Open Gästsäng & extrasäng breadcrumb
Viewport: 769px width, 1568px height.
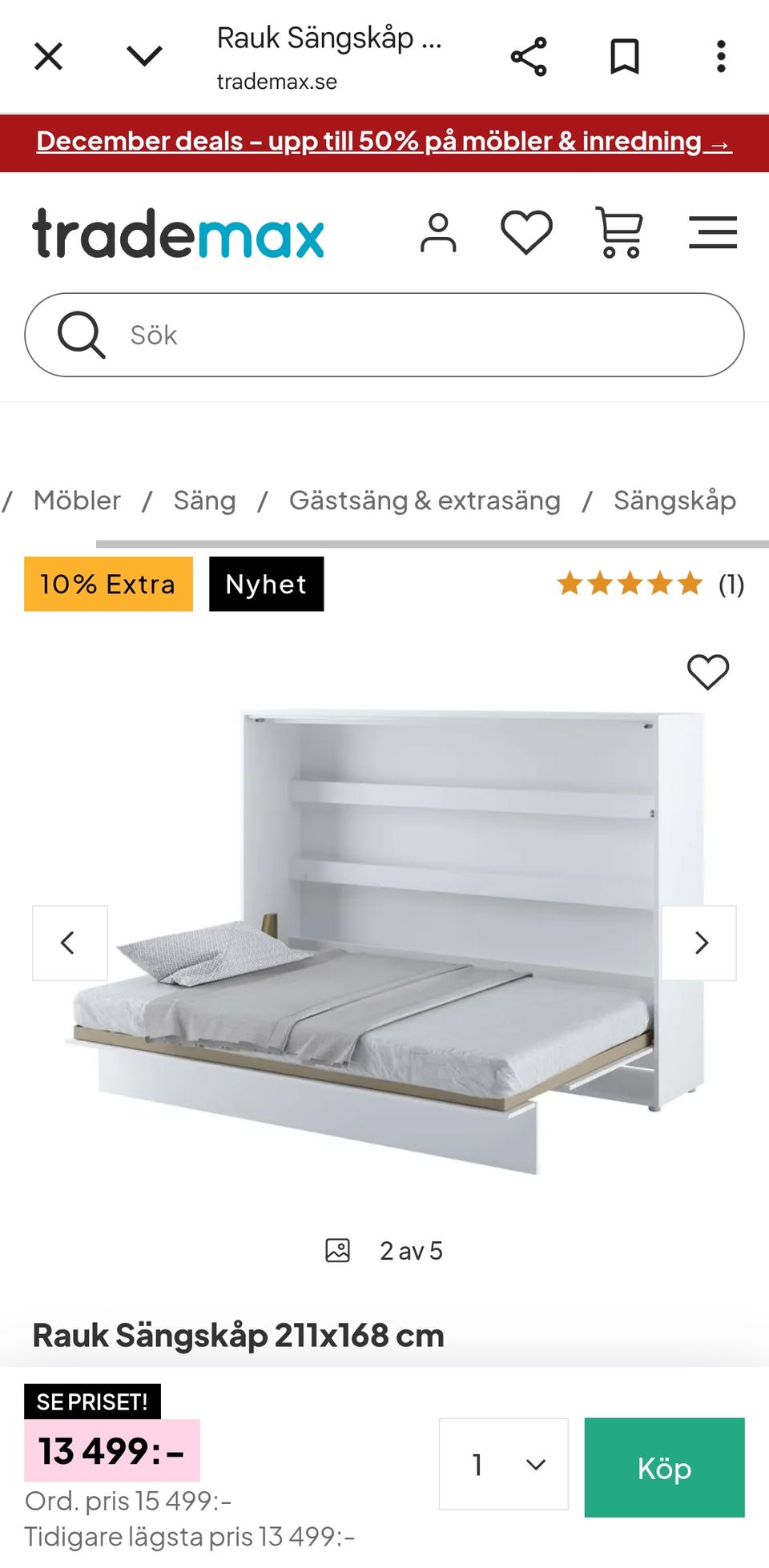point(425,501)
